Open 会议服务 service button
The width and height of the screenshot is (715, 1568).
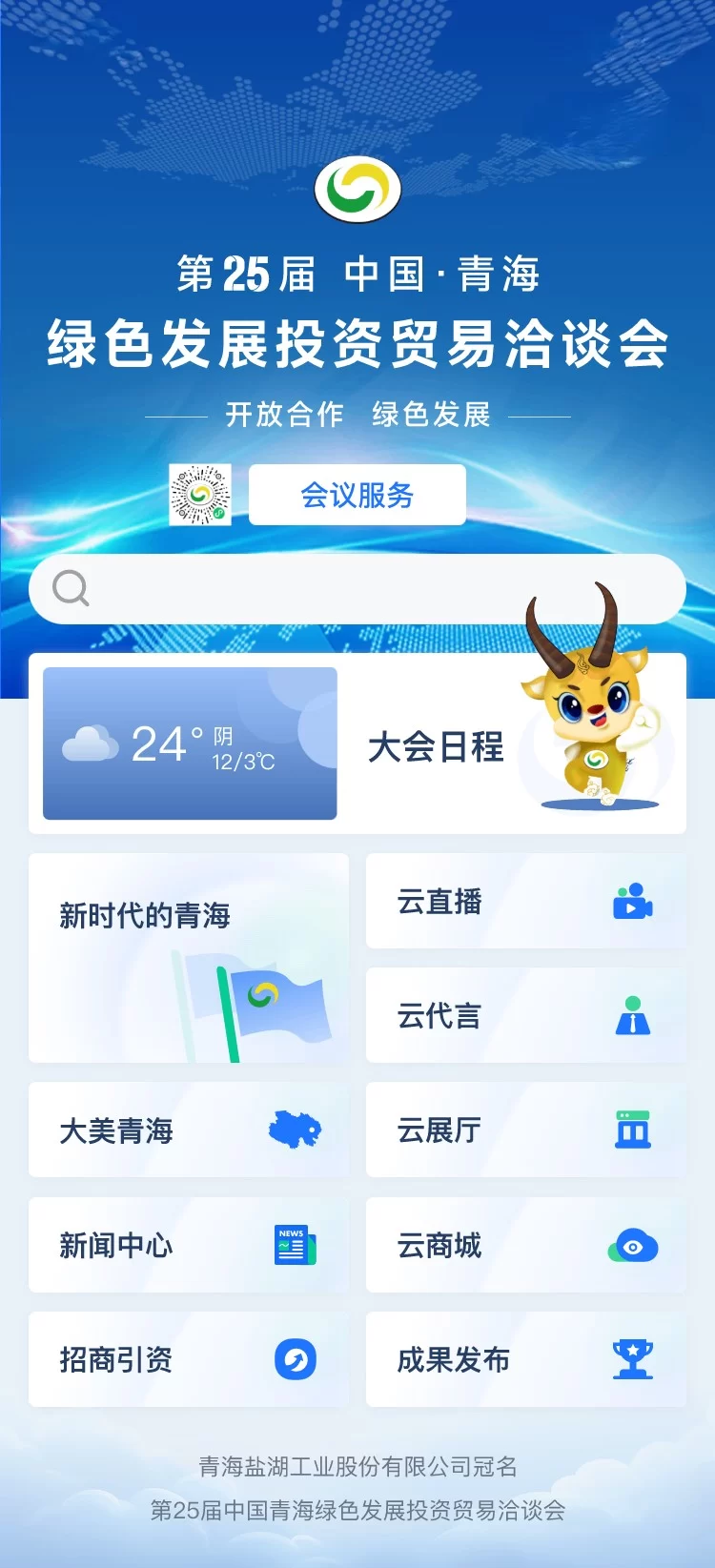point(357,494)
